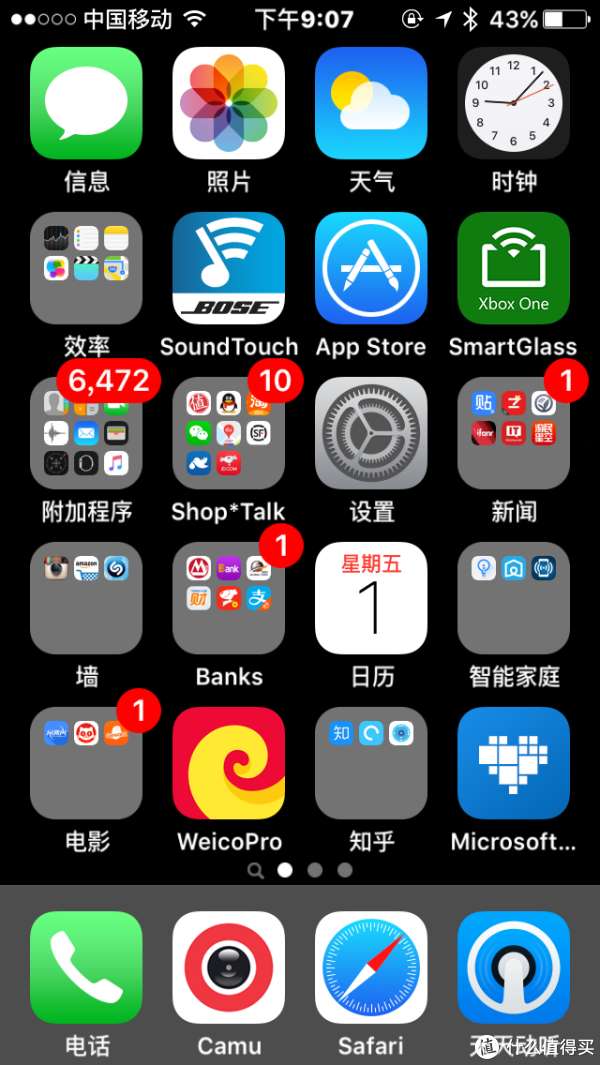Viewport: 600px width, 1065px height.
Task: Launch the 照片 photos app
Action: pos(229,103)
